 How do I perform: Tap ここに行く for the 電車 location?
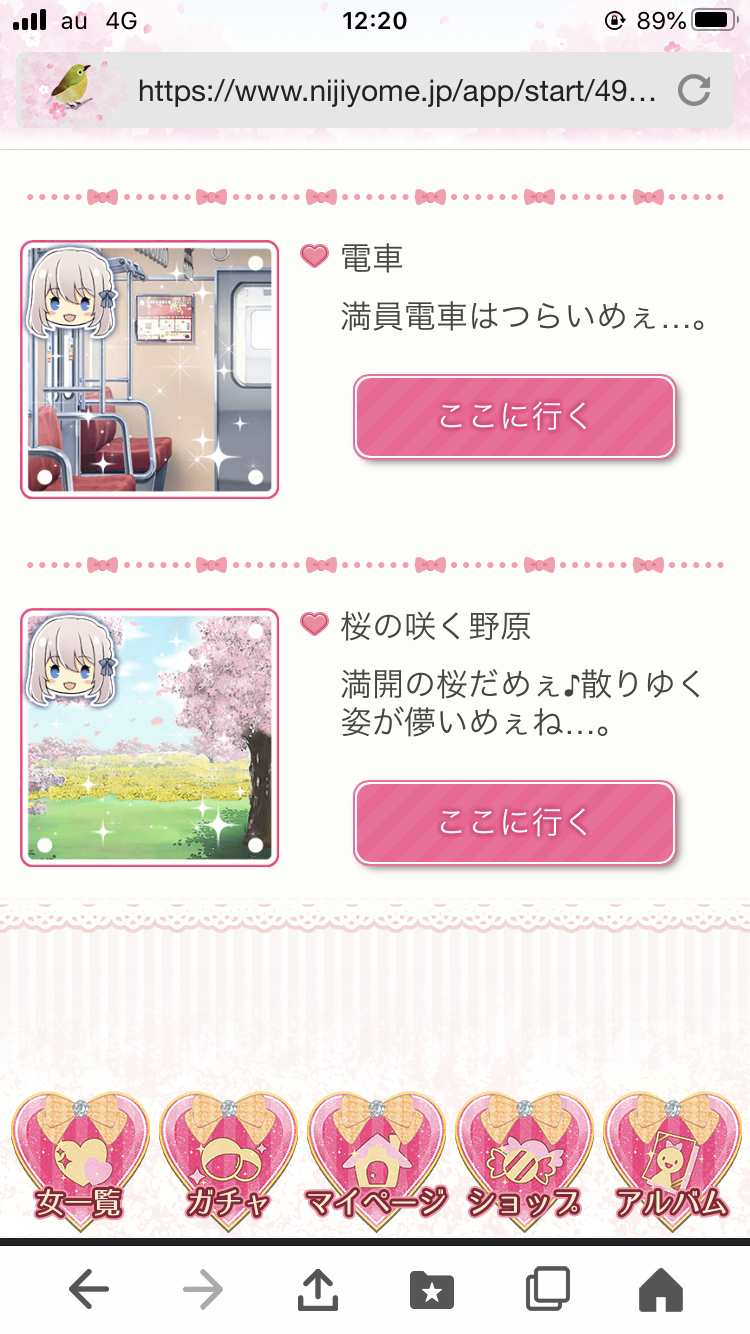pos(515,417)
